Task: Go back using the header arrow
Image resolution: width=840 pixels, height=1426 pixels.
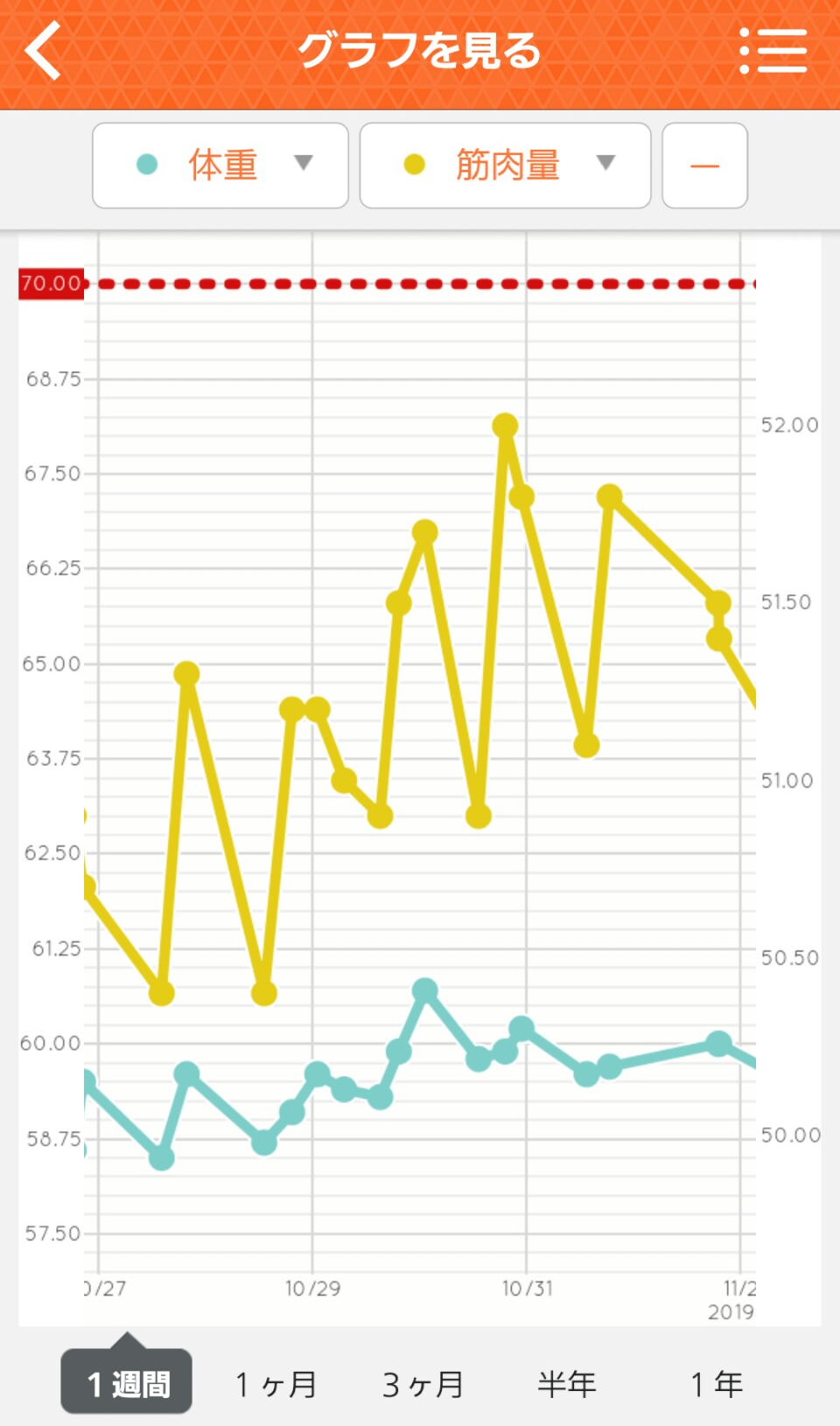Action: tap(43, 51)
